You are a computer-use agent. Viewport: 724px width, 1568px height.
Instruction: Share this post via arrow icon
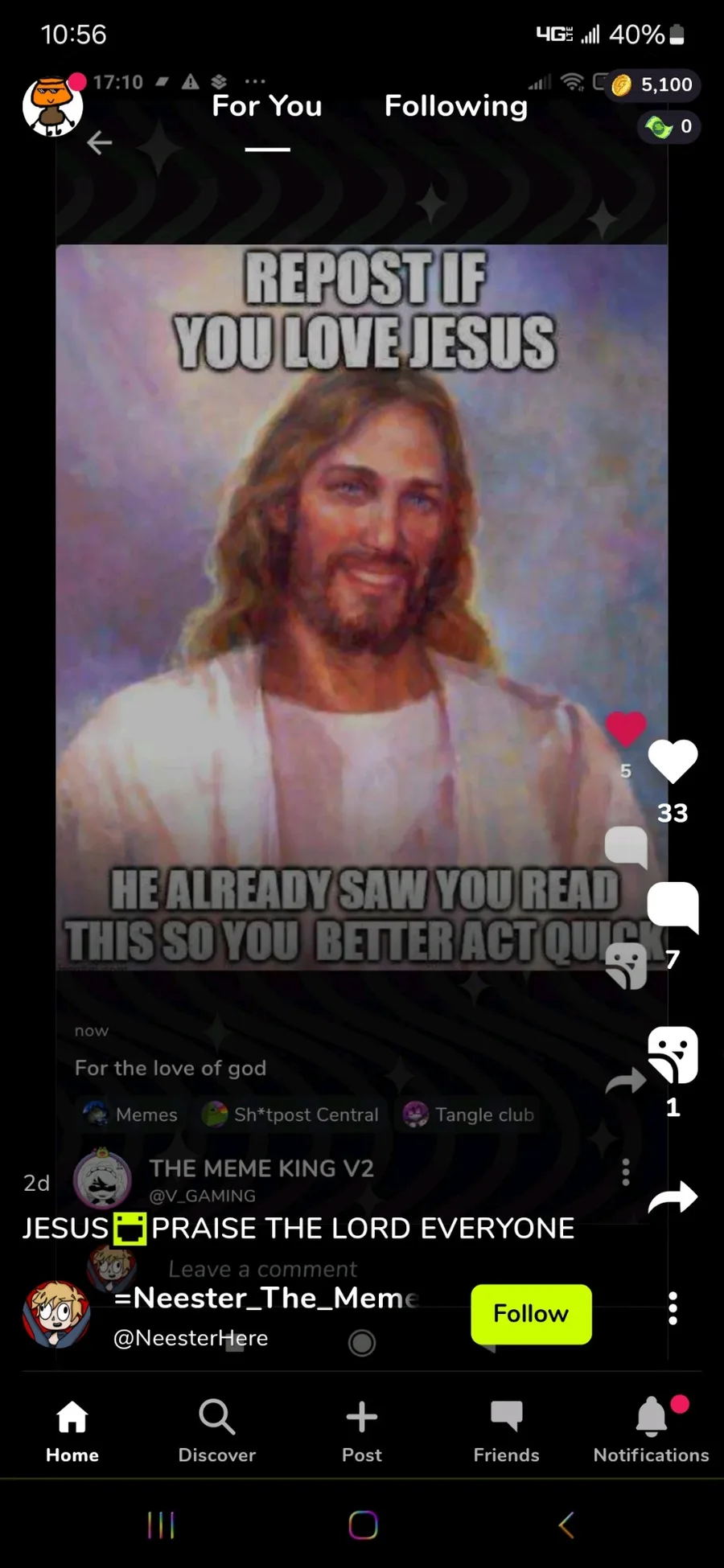pyautogui.click(x=673, y=1197)
